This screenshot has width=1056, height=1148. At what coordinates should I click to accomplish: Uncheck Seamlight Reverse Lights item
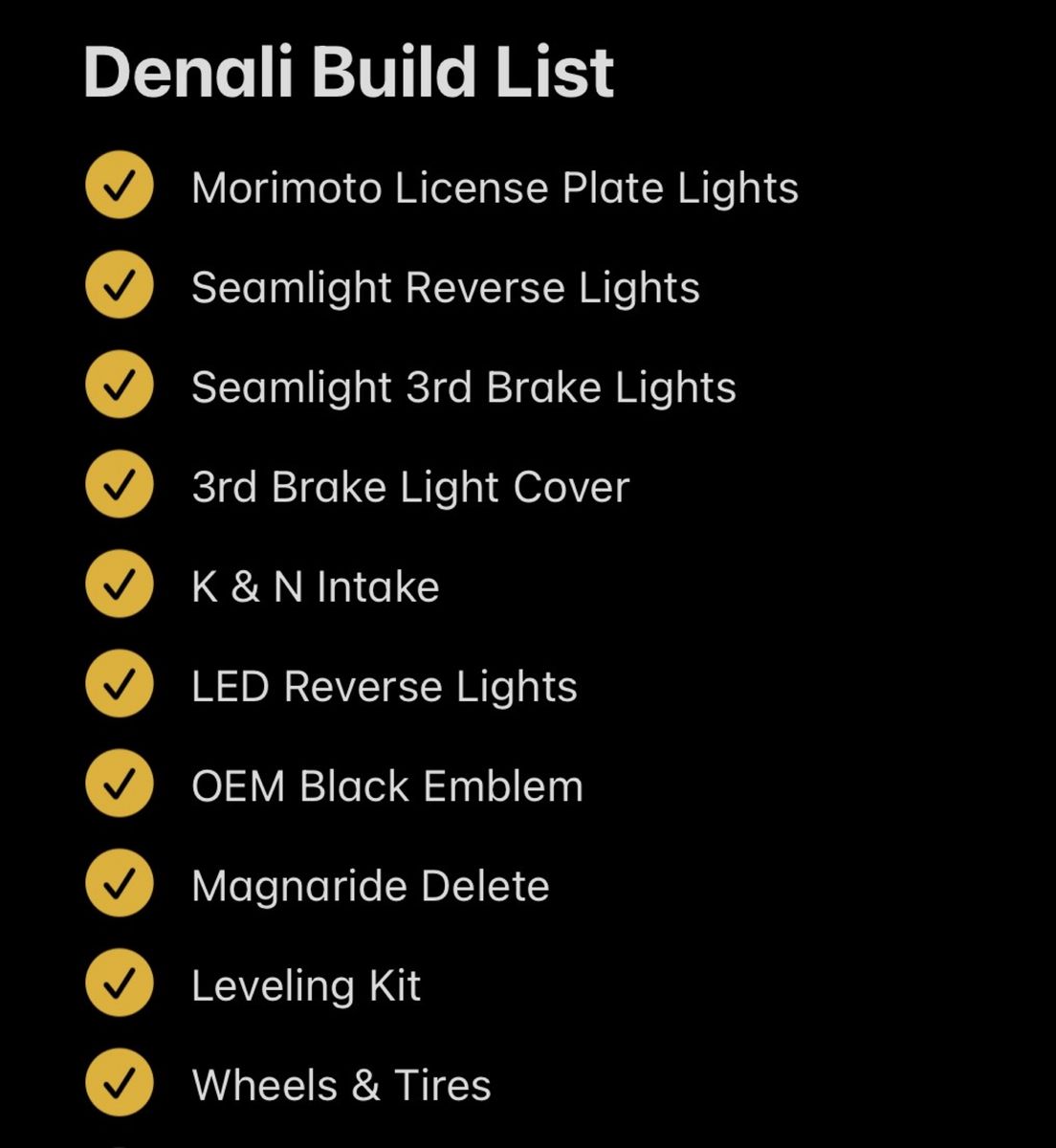(x=119, y=285)
